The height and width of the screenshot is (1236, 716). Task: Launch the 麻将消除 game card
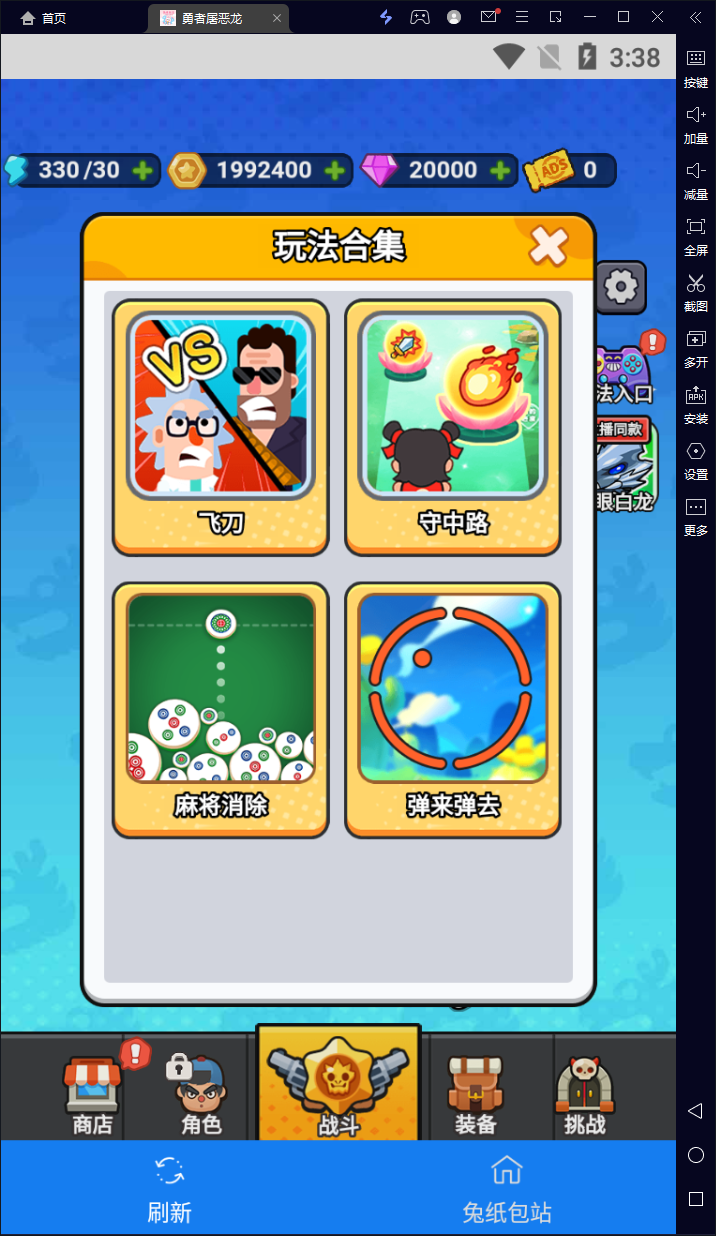[x=221, y=709]
